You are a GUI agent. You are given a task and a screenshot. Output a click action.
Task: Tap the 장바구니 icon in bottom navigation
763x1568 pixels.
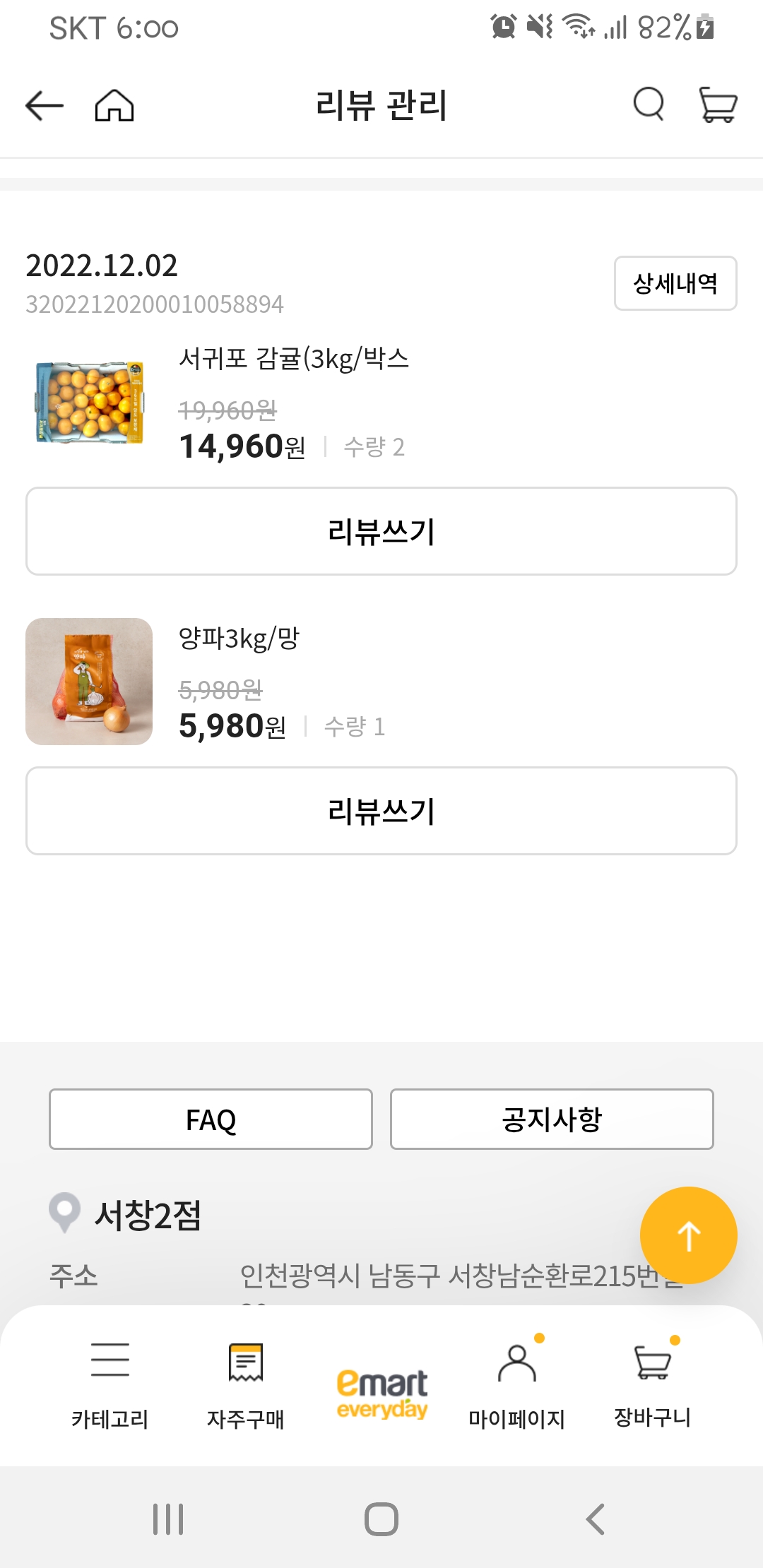tap(651, 1377)
